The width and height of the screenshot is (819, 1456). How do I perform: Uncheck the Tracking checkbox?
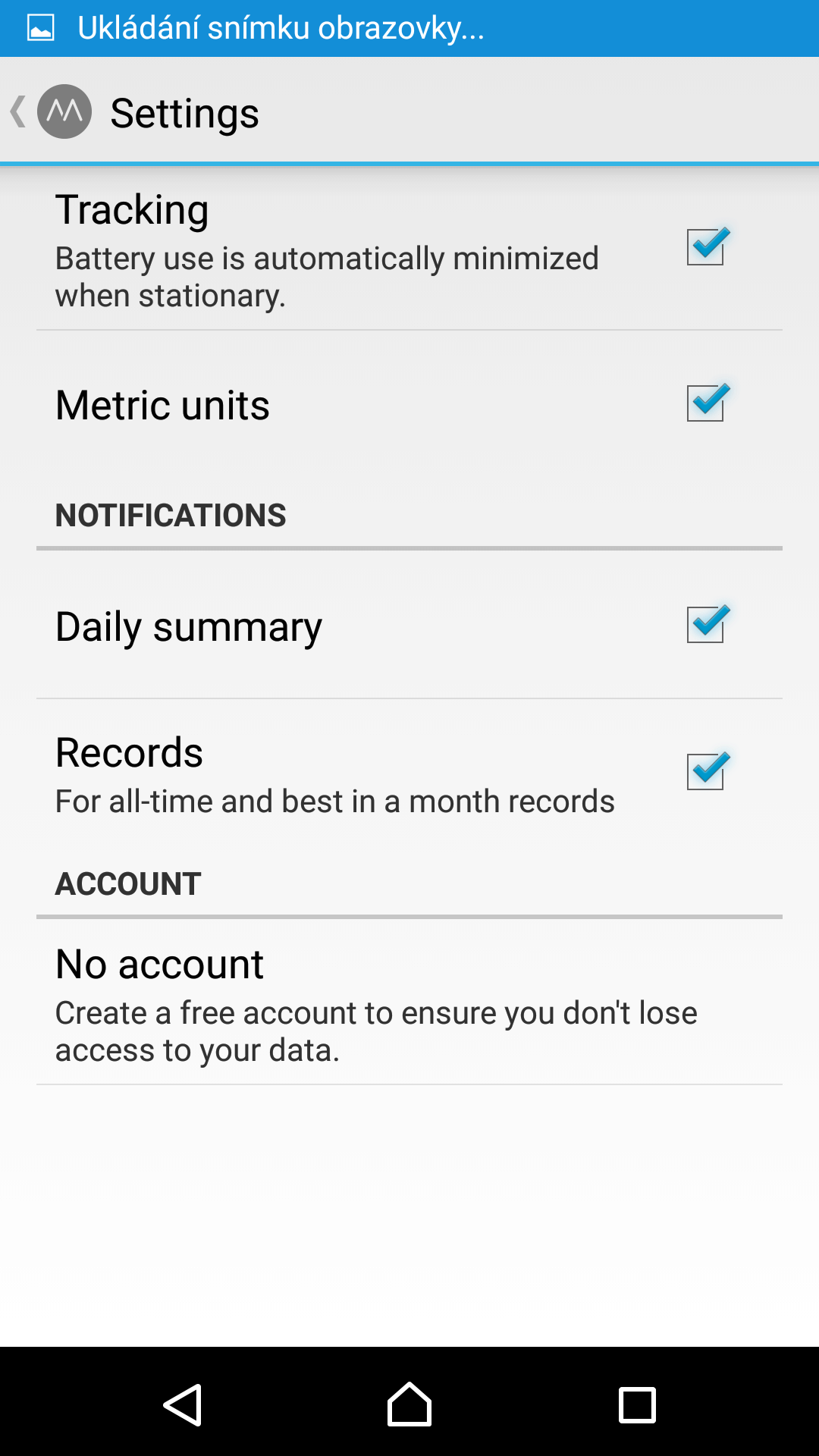pyautogui.click(x=707, y=247)
